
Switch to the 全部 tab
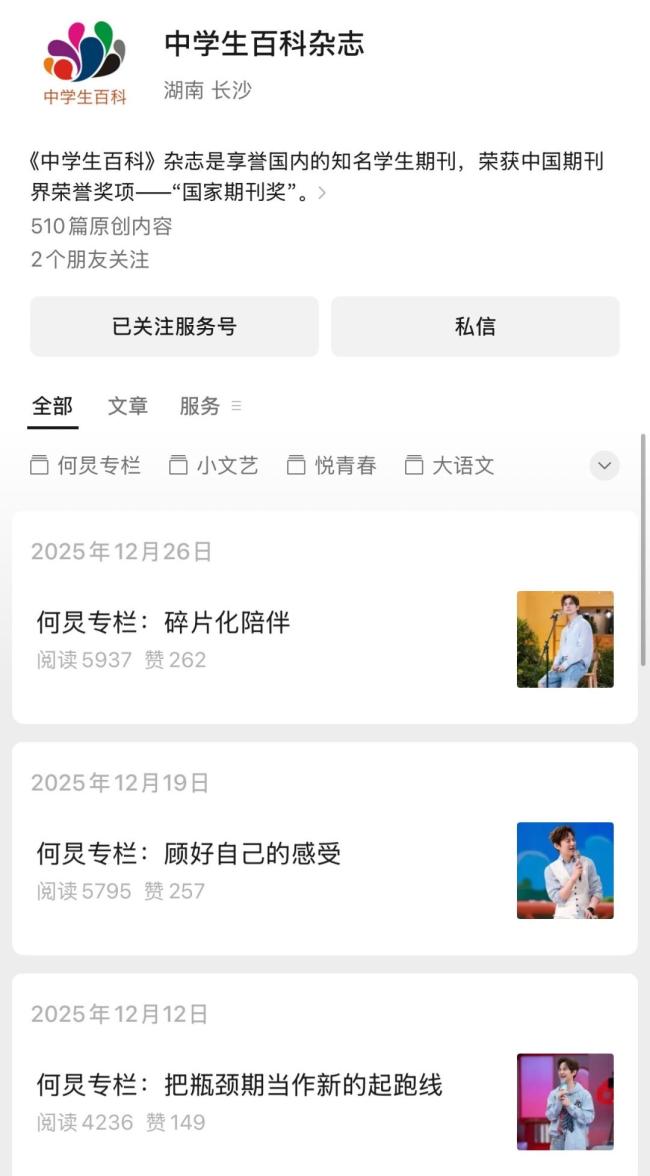(x=52, y=406)
